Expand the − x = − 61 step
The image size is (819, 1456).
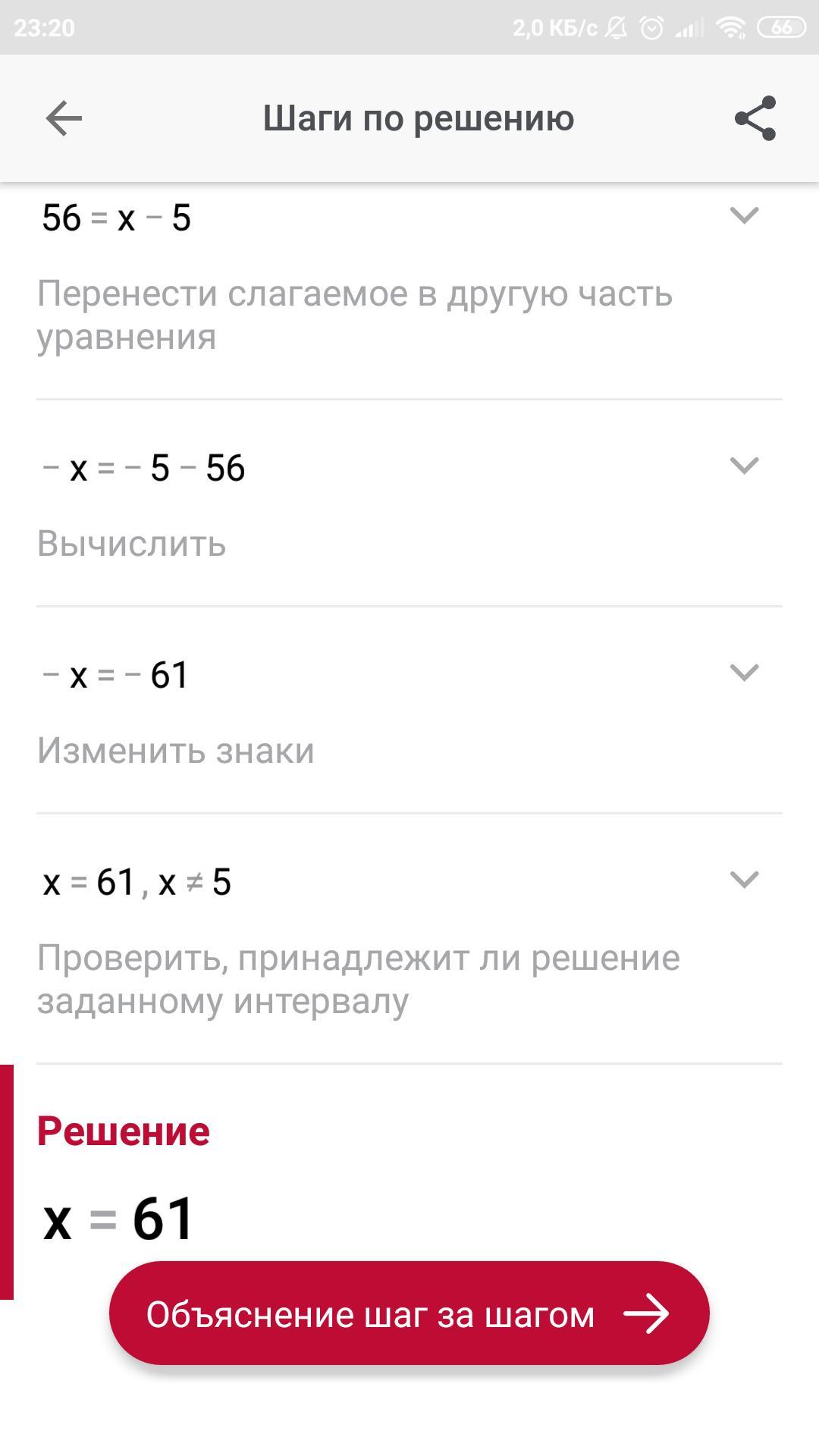tap(743, 673)
